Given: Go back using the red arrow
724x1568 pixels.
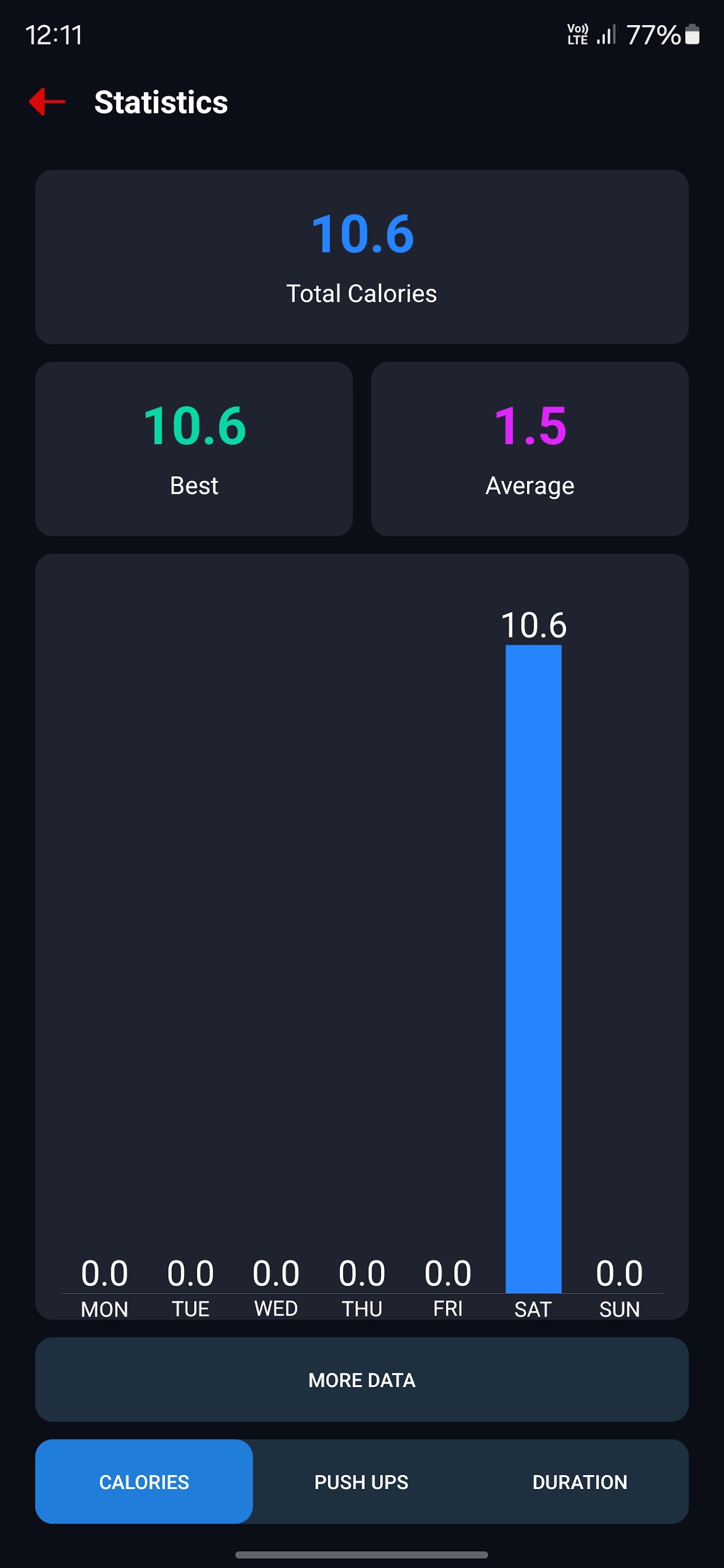Looking at the screenshot, I should [48, 101].
